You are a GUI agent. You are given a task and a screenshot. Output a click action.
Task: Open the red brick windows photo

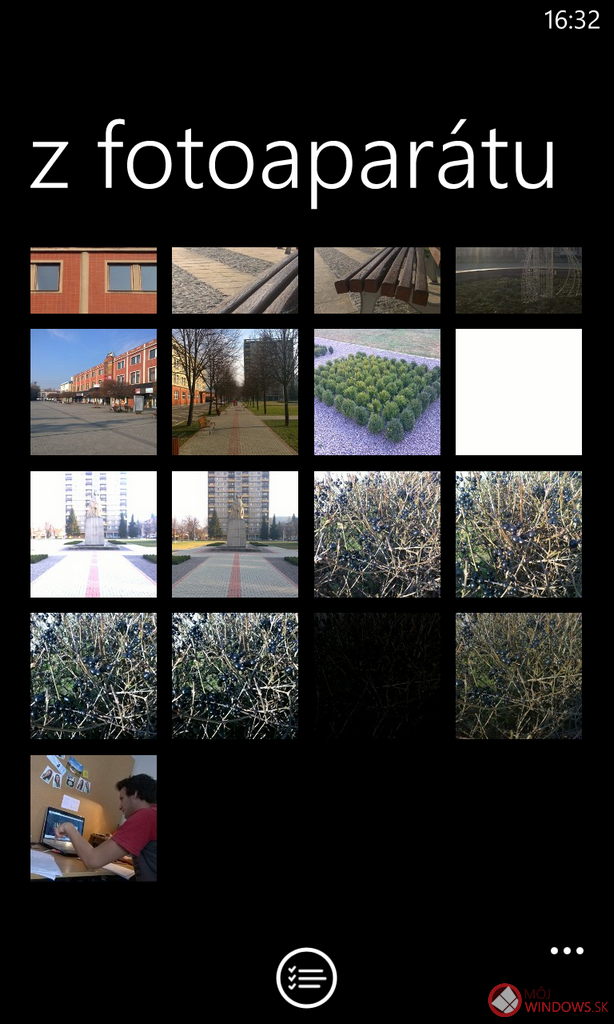tap(93, 281)
